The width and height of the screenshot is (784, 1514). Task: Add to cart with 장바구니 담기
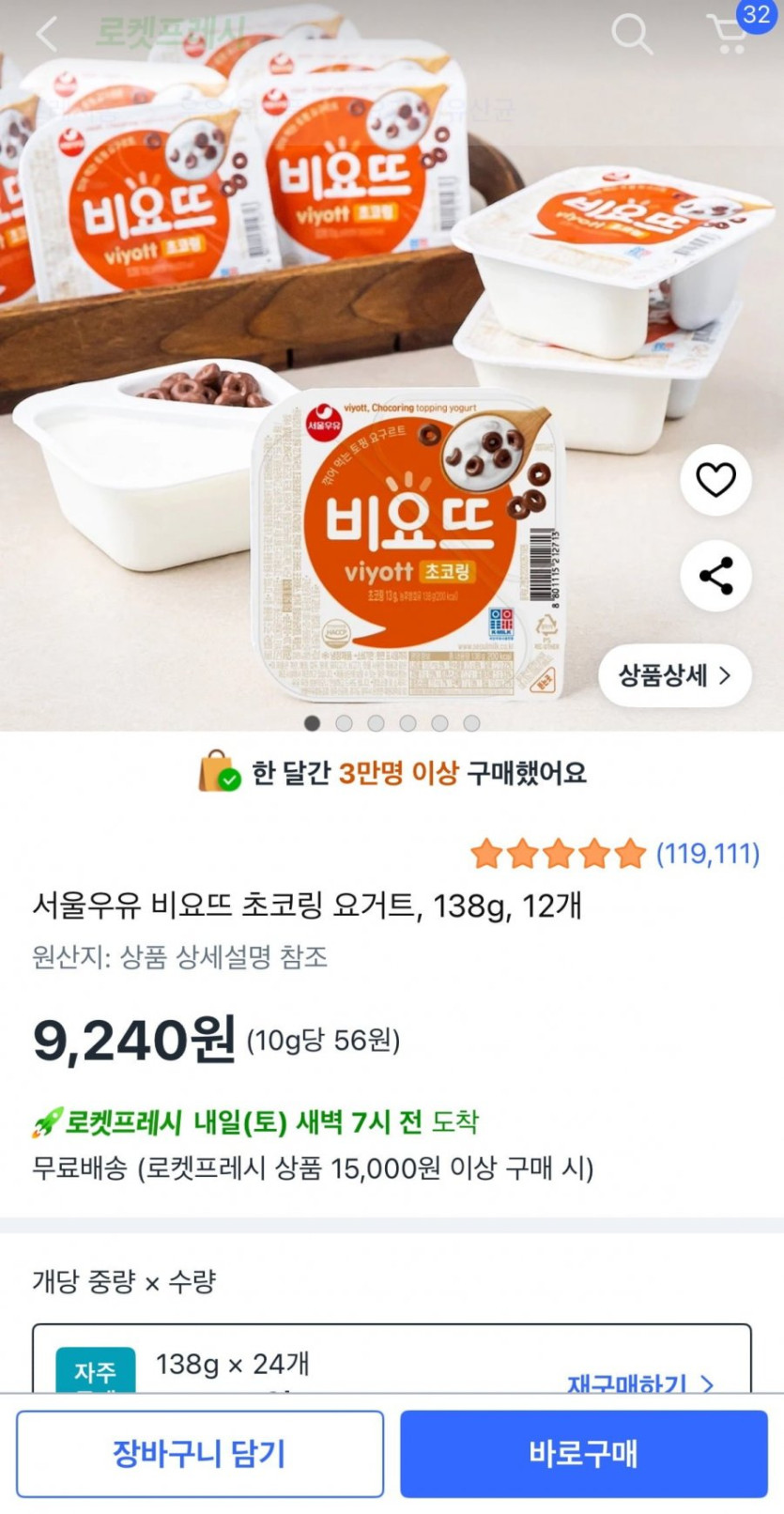coord(200,1453)
